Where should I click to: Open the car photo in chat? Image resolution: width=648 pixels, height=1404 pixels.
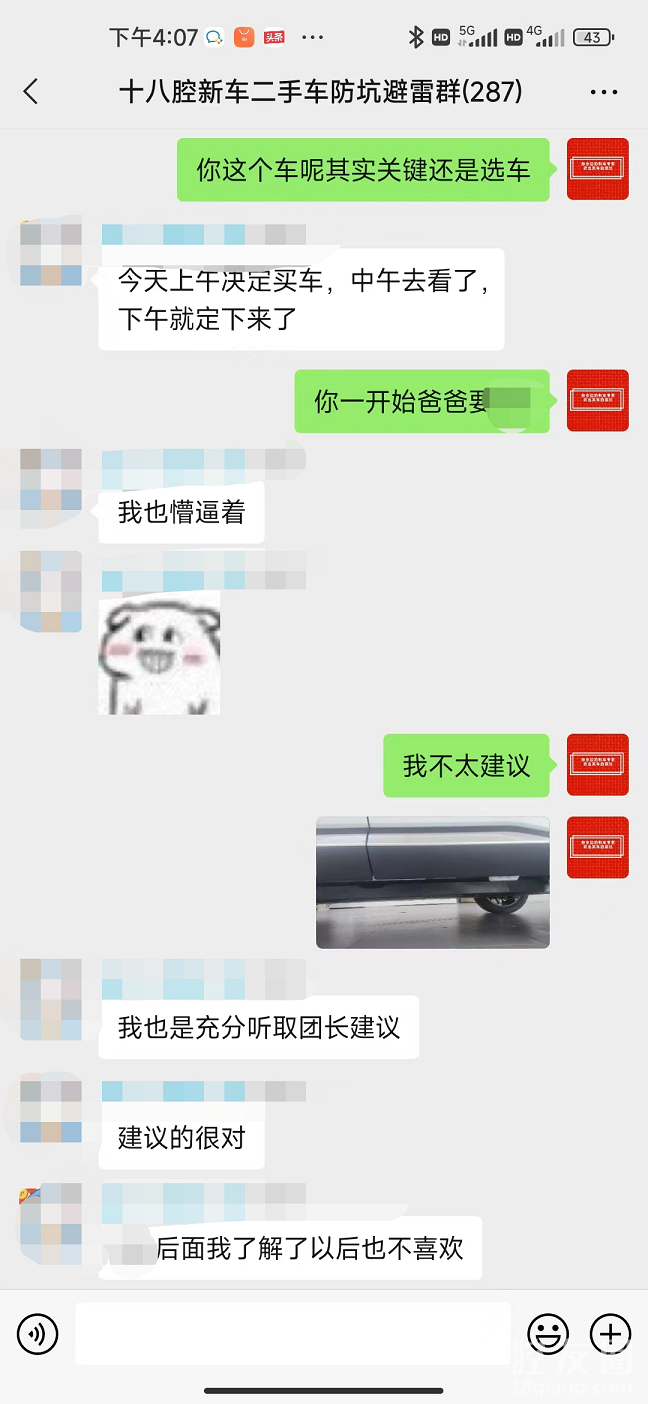[x=432, y=882]
